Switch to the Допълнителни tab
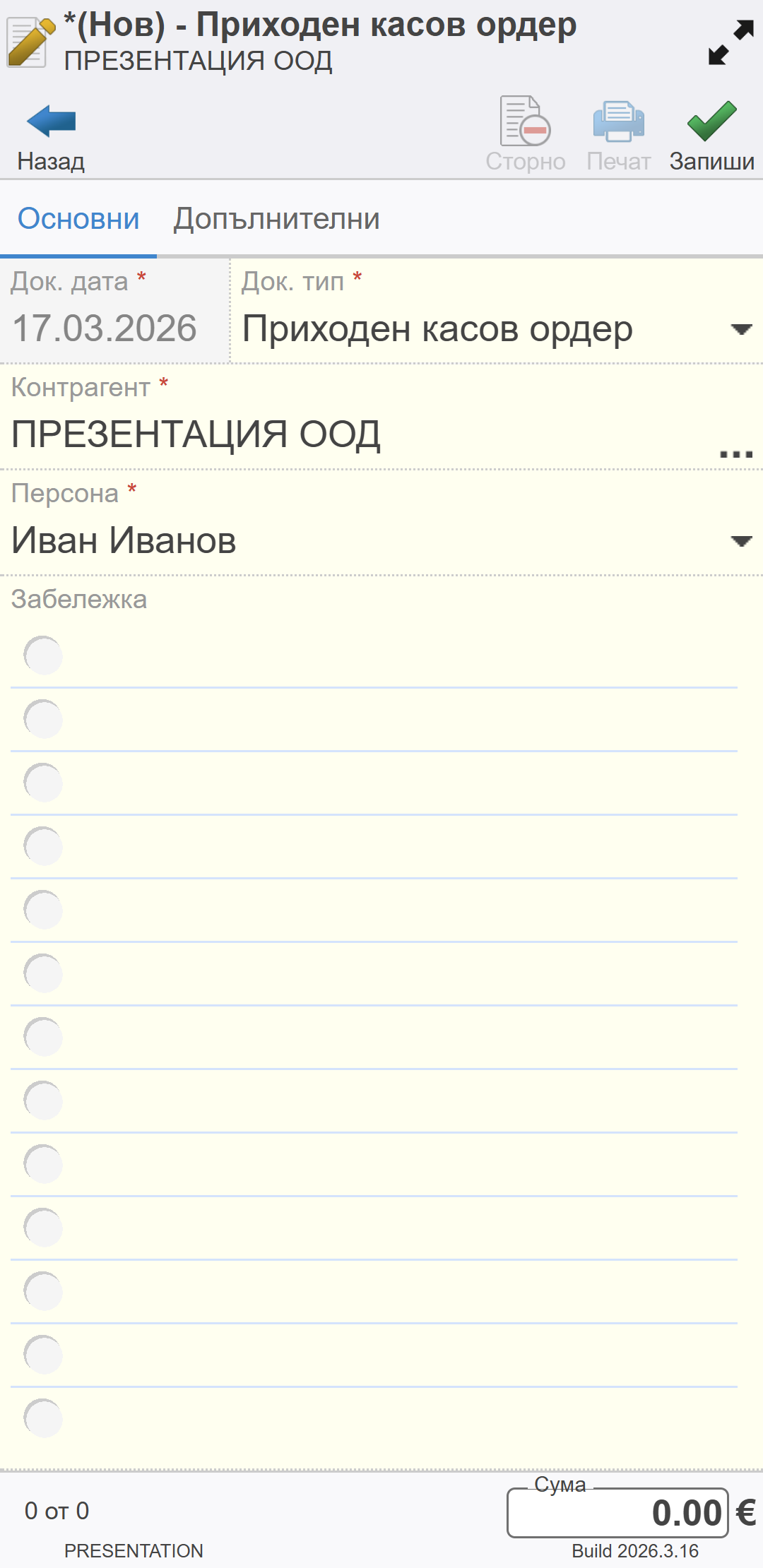 point(276,219)
